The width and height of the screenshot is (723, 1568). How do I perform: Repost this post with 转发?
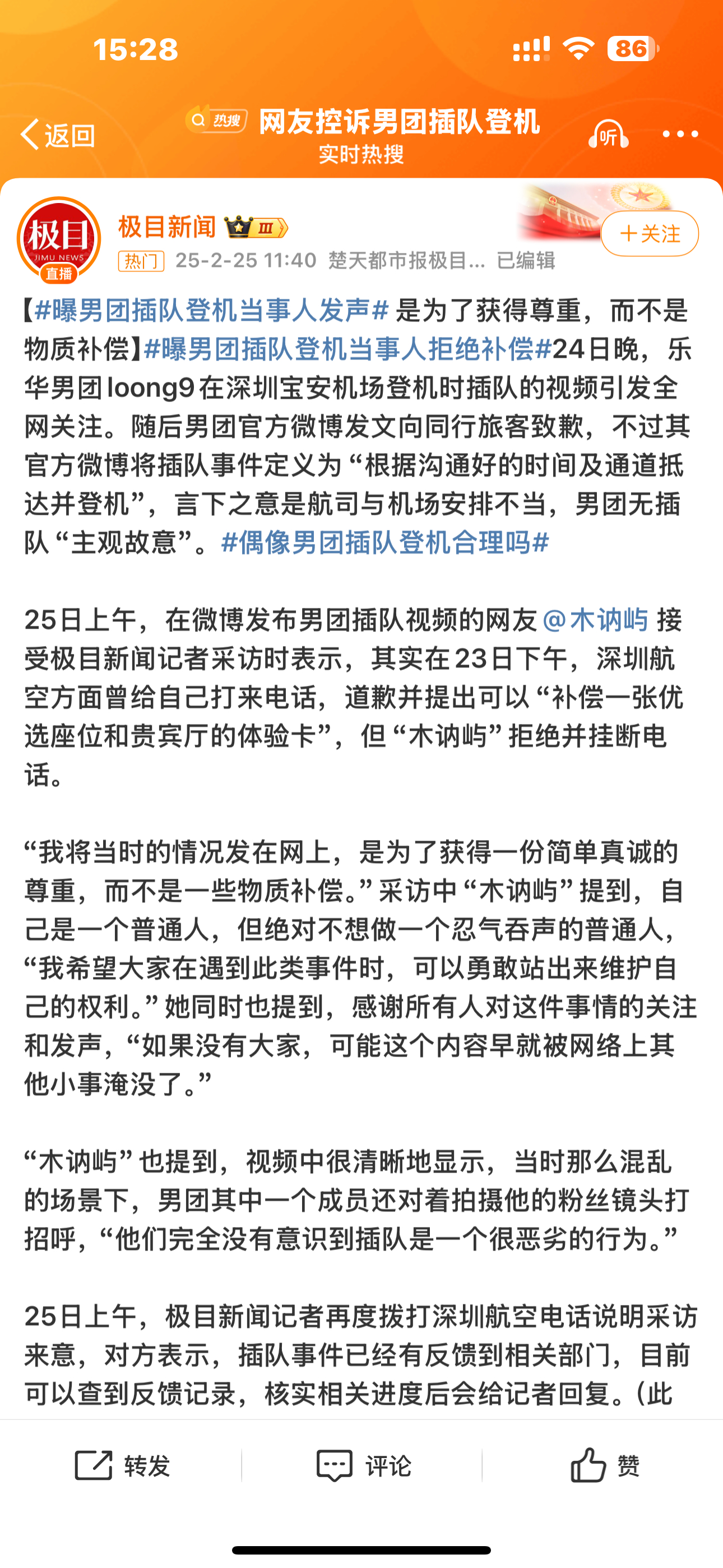[122, 1465]
